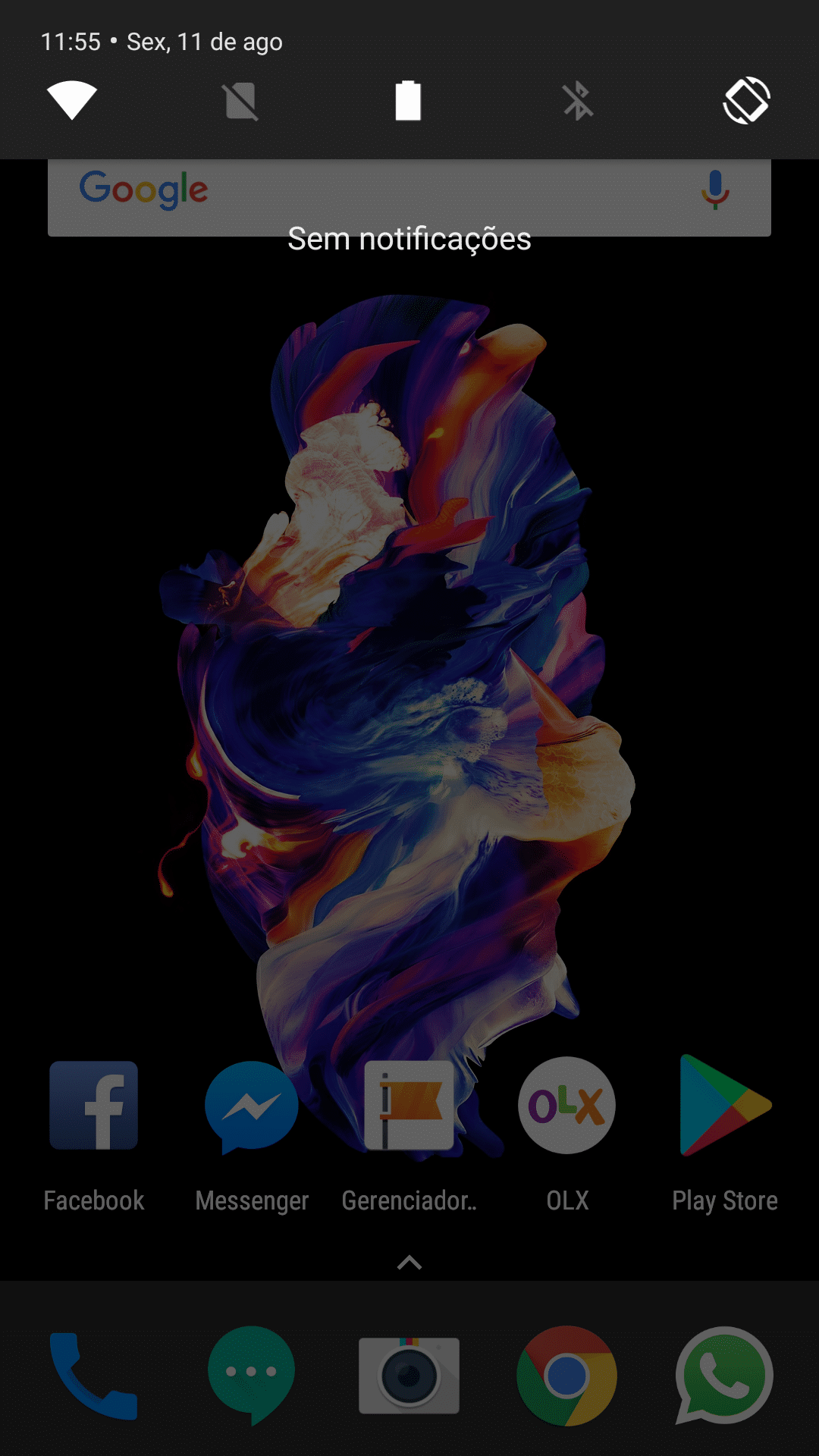Open the Facebook app
Image resolution: width=819 pixels, height=1456 pixels.
coord(94,1106)
